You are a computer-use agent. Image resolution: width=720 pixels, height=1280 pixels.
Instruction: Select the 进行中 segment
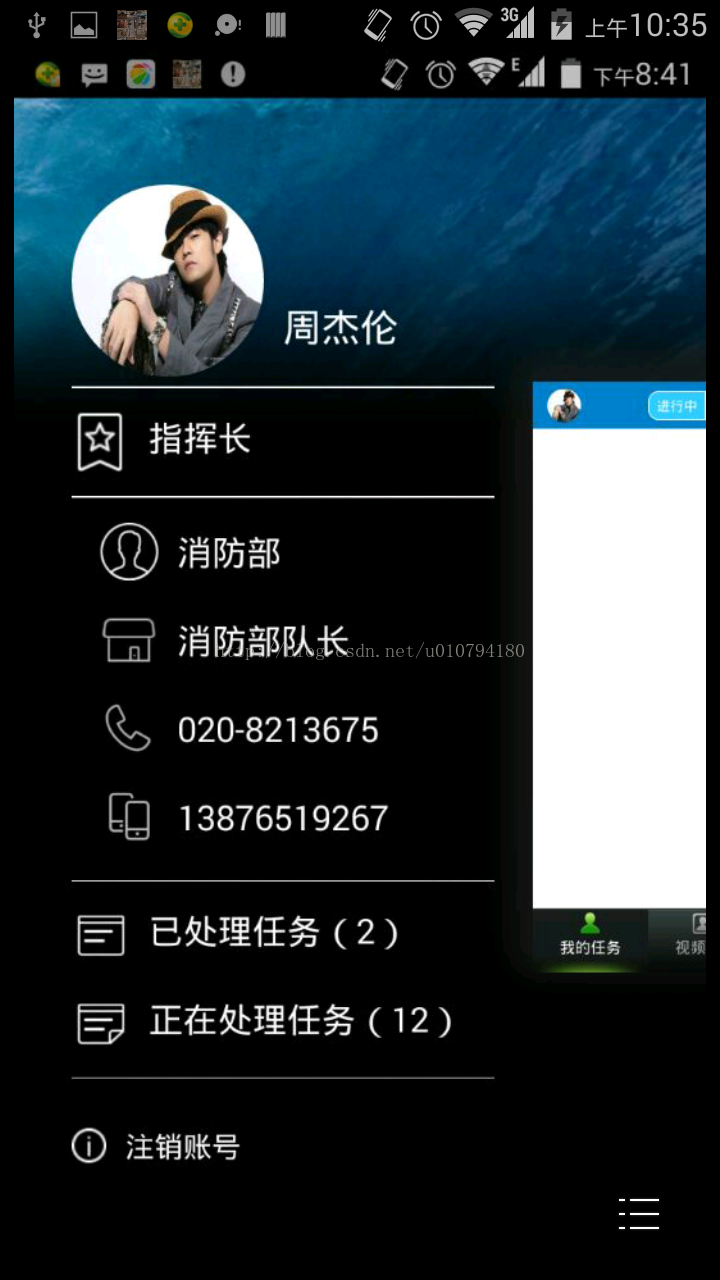[x=677, y=406]
